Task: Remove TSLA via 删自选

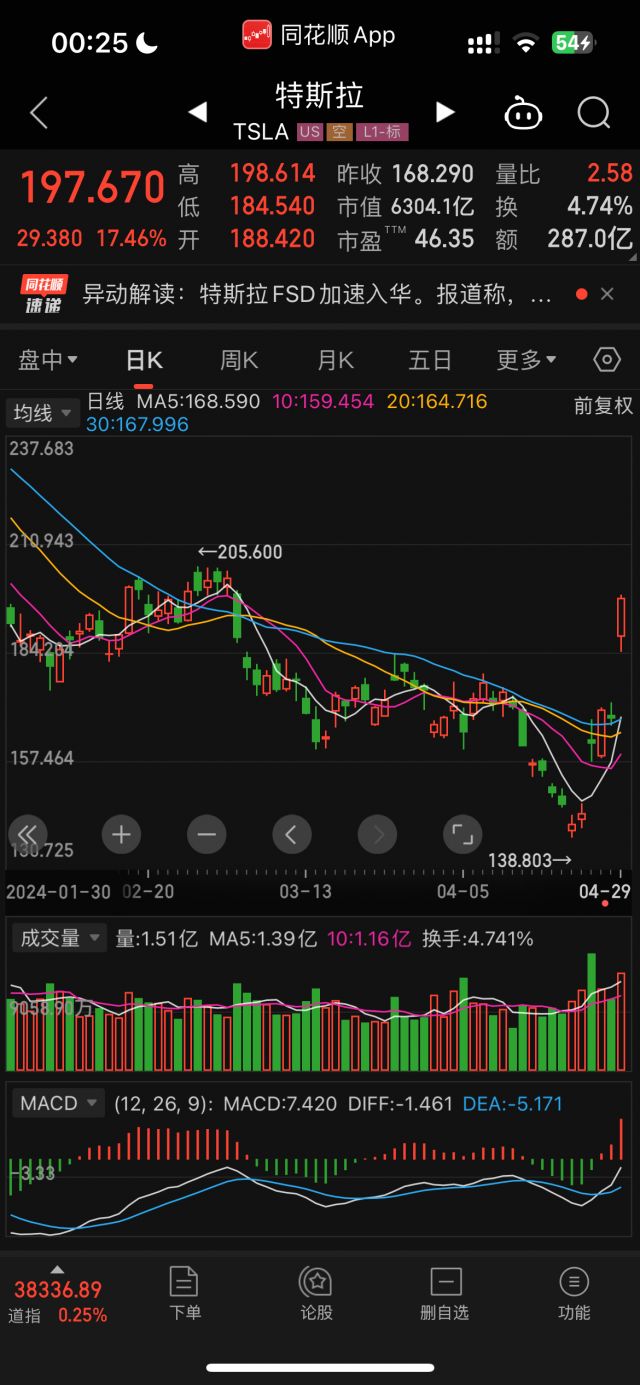Action: (x=445, y=1293)
